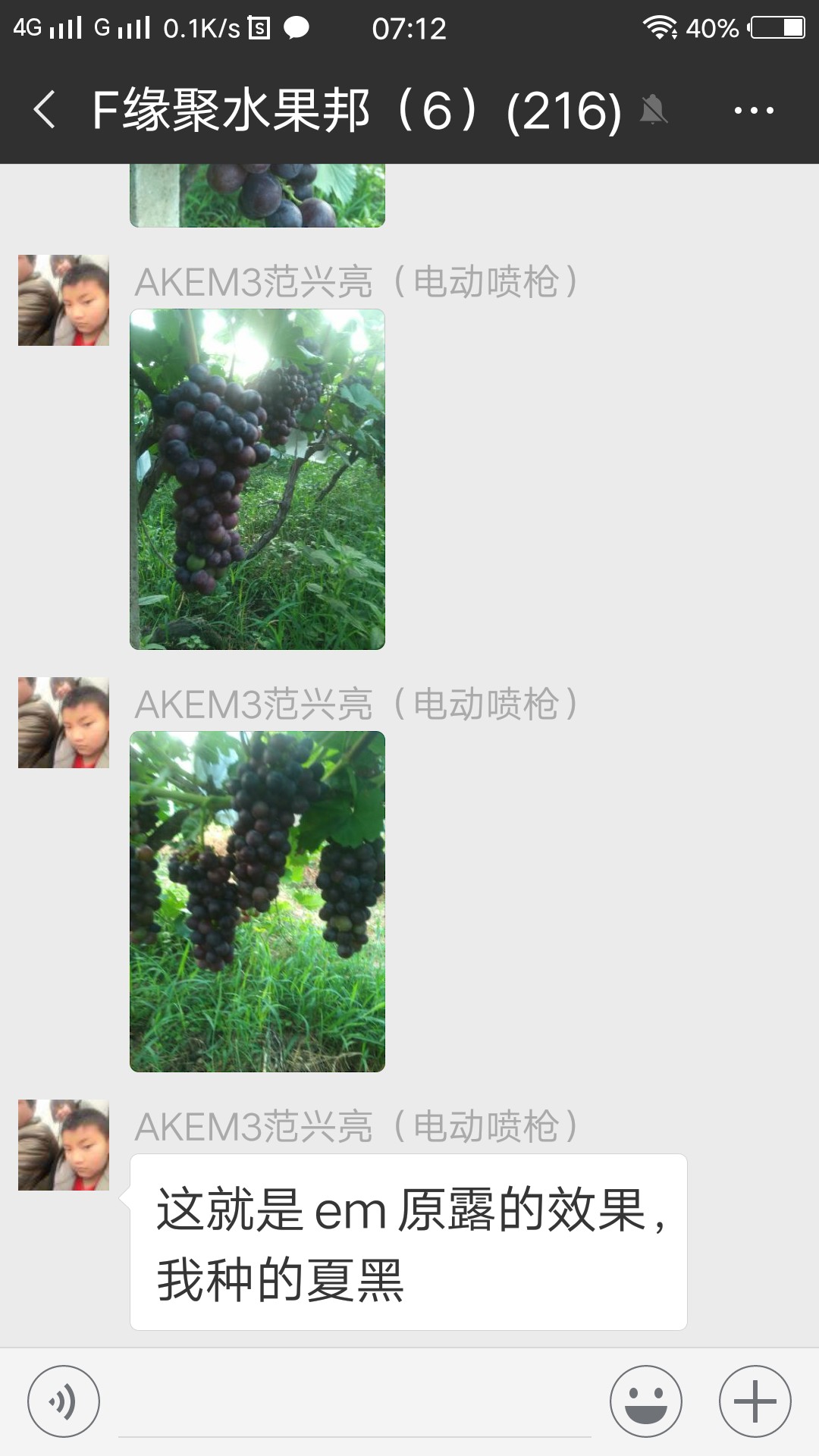Open the plus attachment menu
This screenshot has width=819, height=1456.
click(x=755, y=1401)
